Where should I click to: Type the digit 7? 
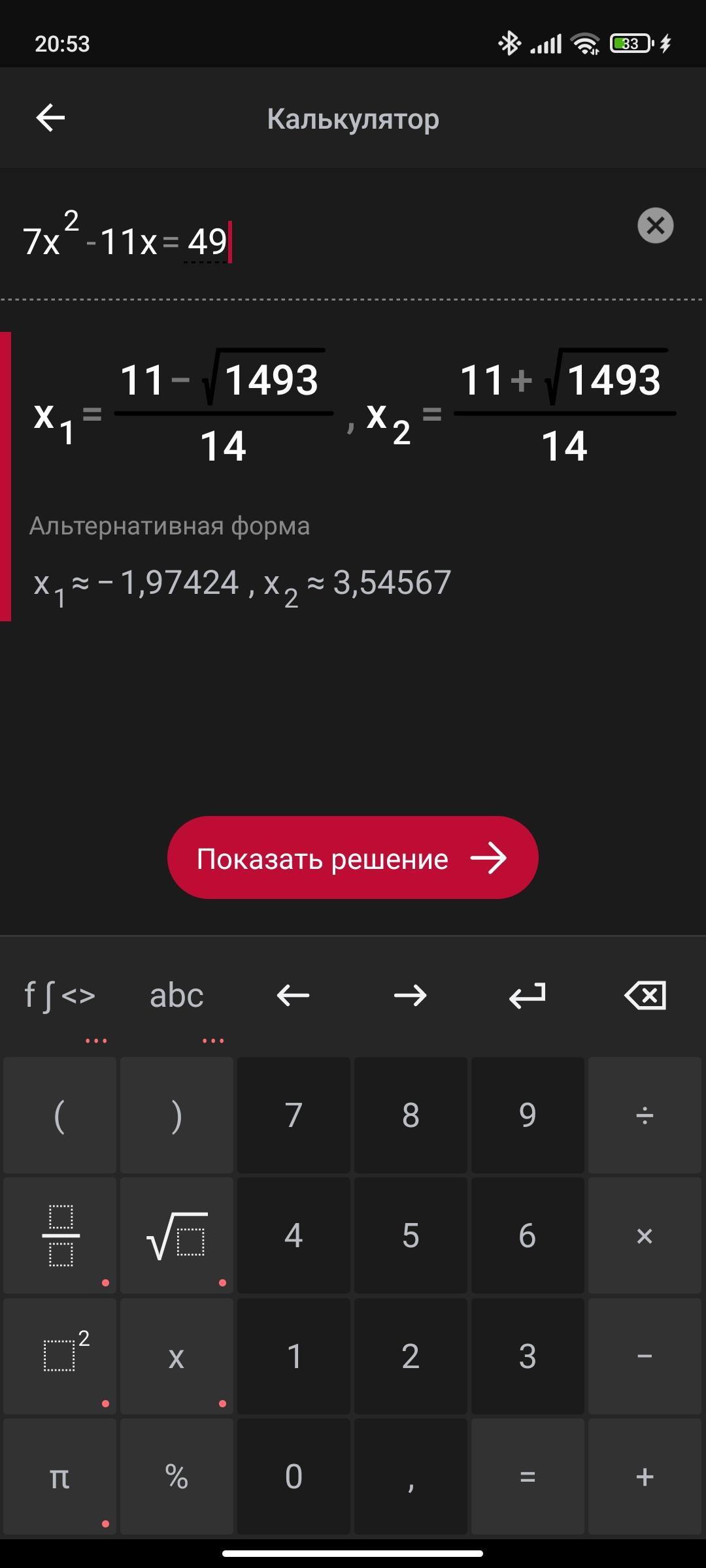click(294, 1115)
